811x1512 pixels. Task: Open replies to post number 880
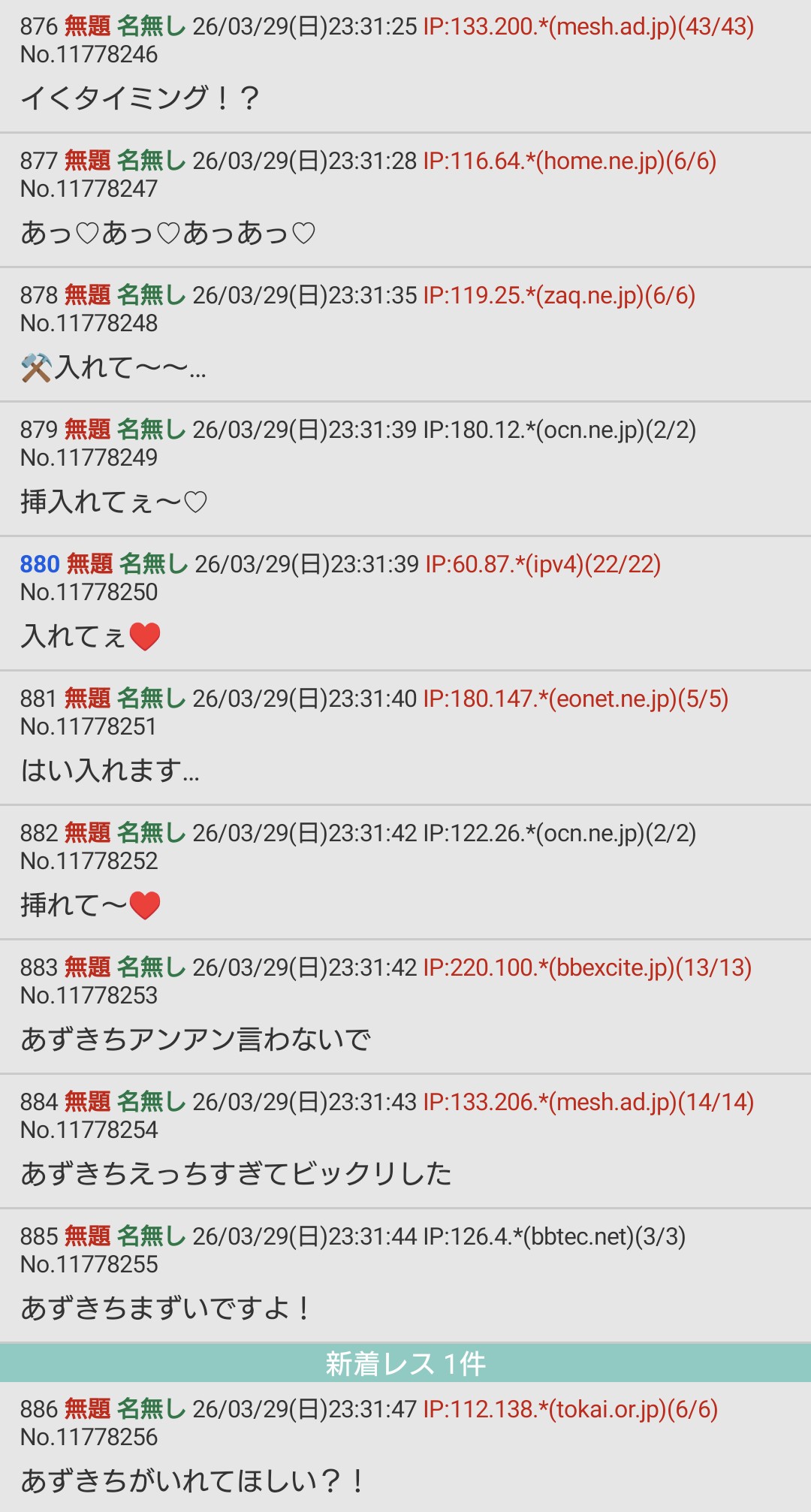pos(39,564)
